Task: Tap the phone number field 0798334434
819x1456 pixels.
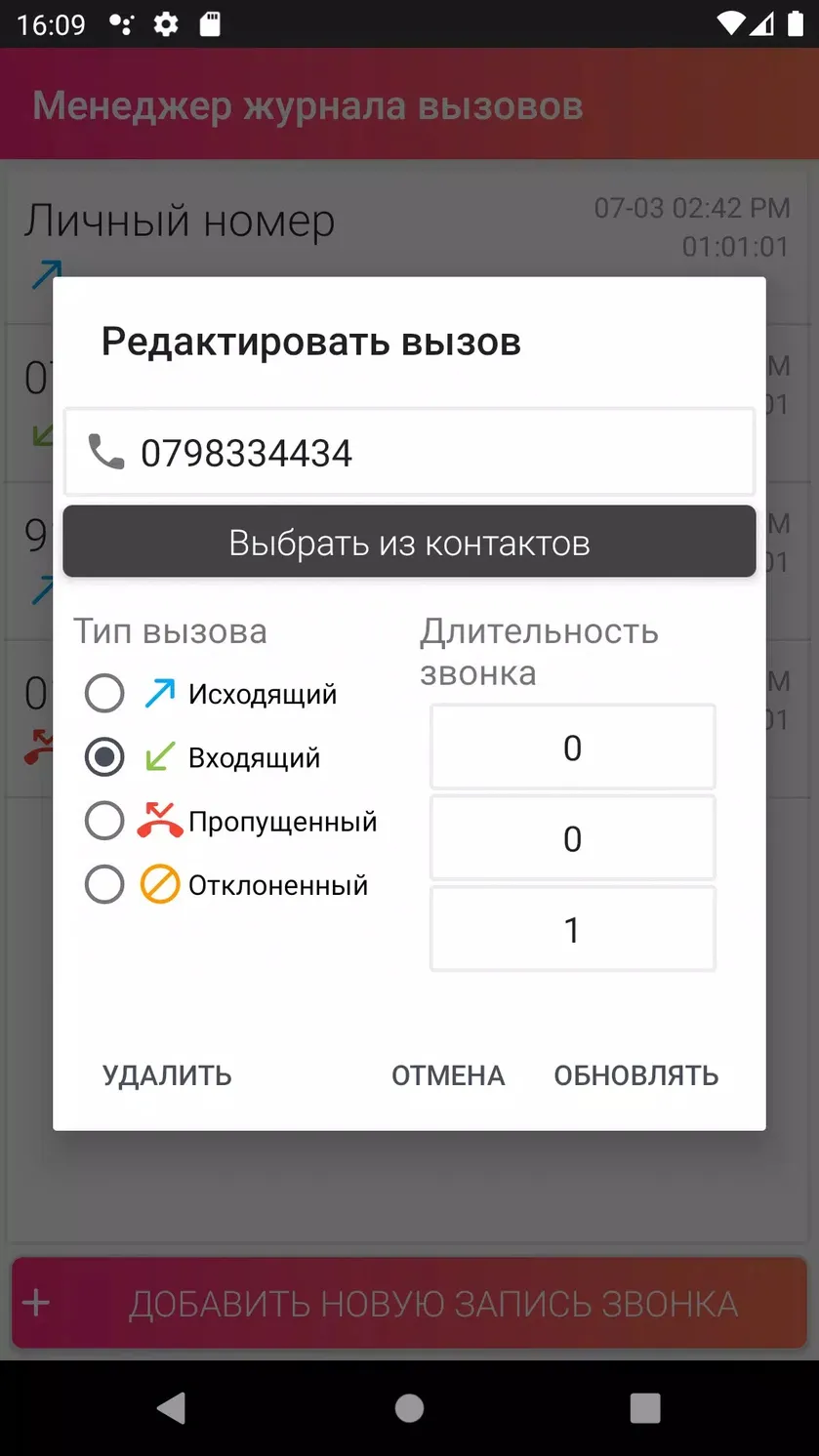Action: (x=409, y=452)
